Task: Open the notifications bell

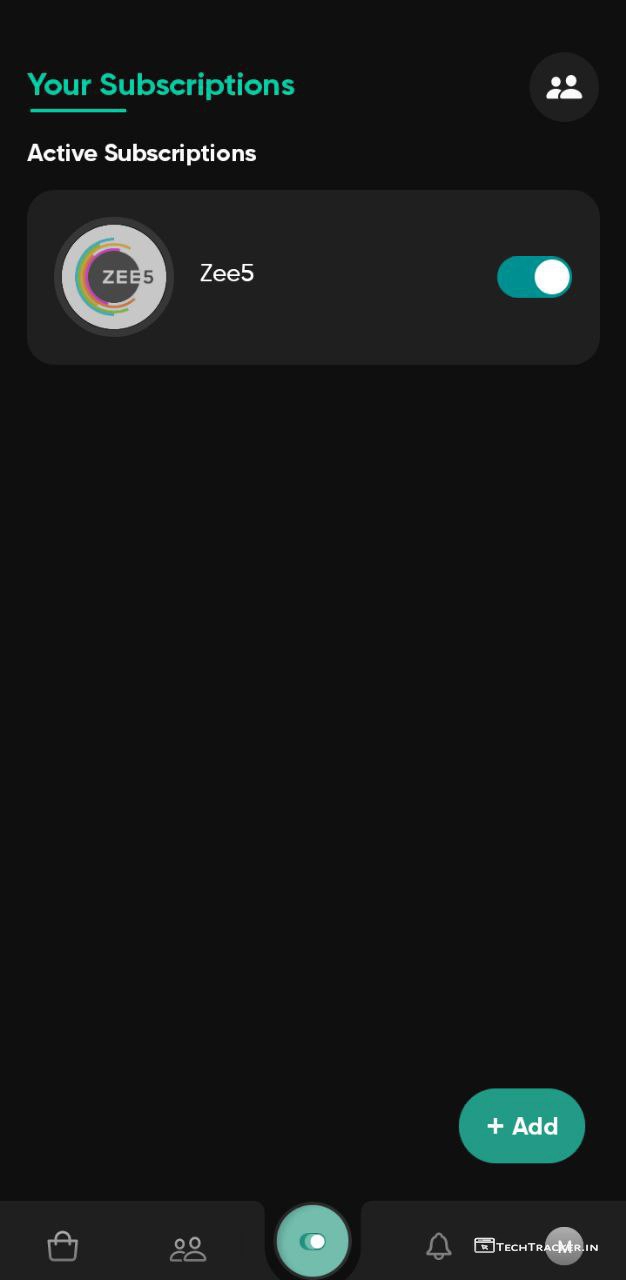Action: pos(438,1246)
